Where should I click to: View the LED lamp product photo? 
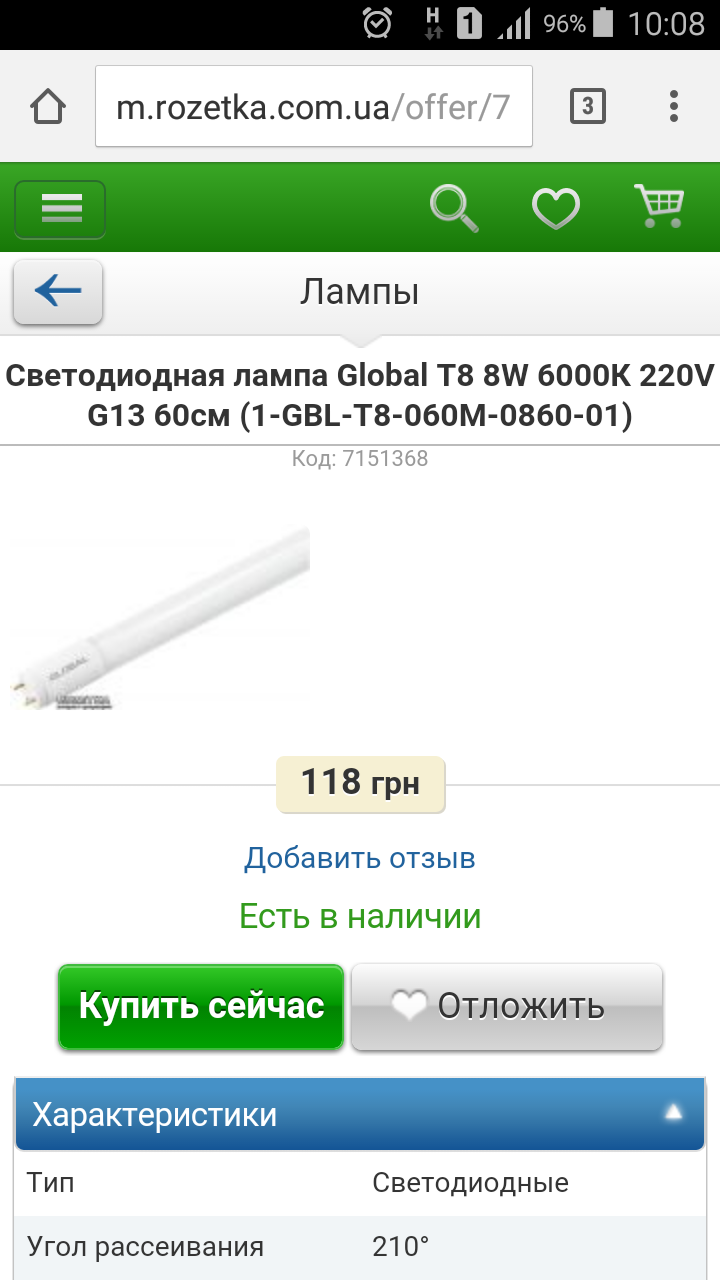tap(161, 617)
